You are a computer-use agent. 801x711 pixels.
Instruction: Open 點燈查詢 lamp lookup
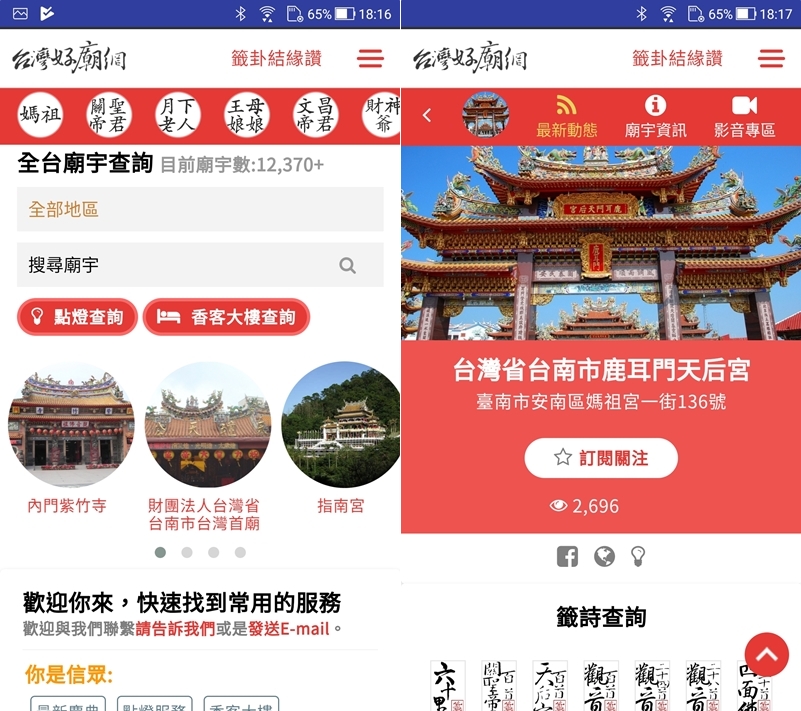78,317
